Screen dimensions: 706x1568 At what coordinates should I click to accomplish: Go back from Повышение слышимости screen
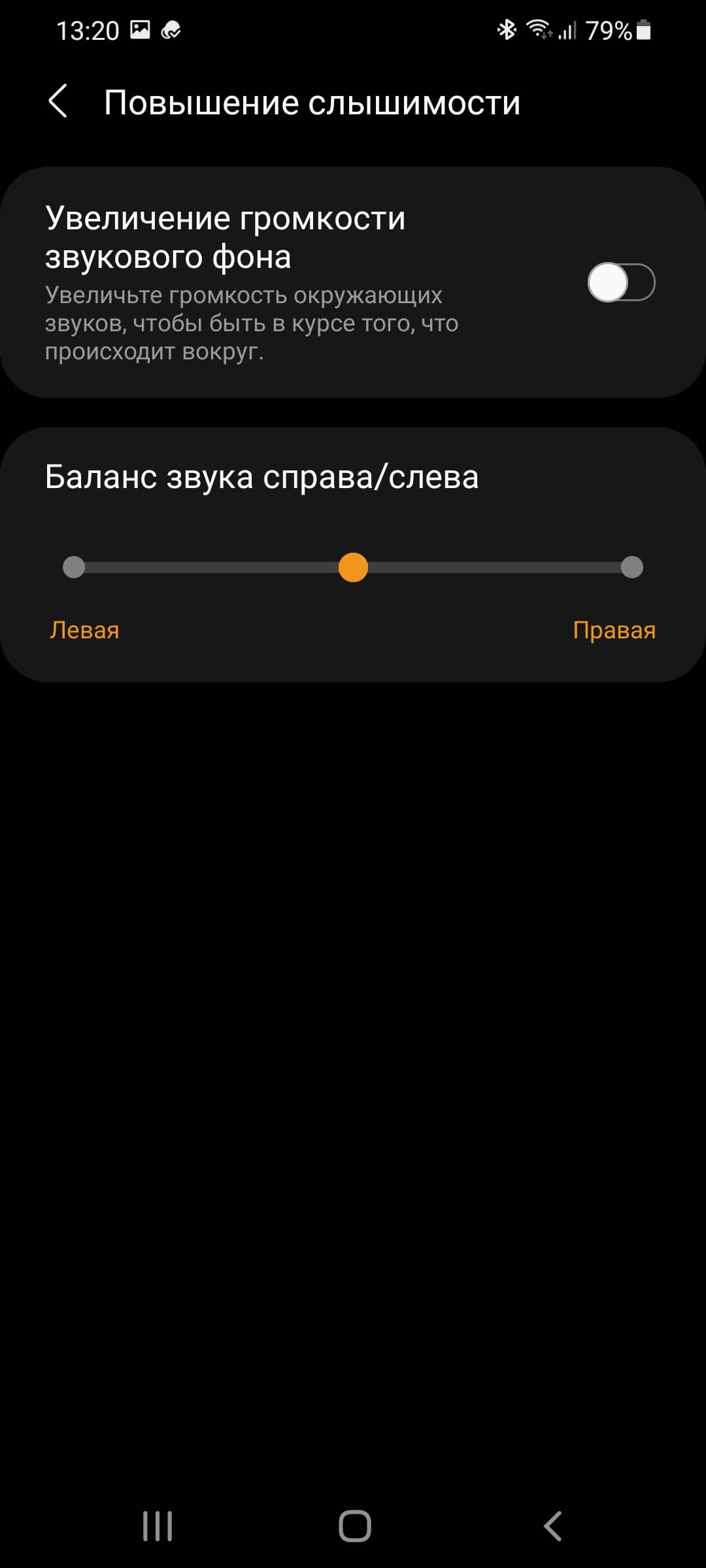[58, 102]
